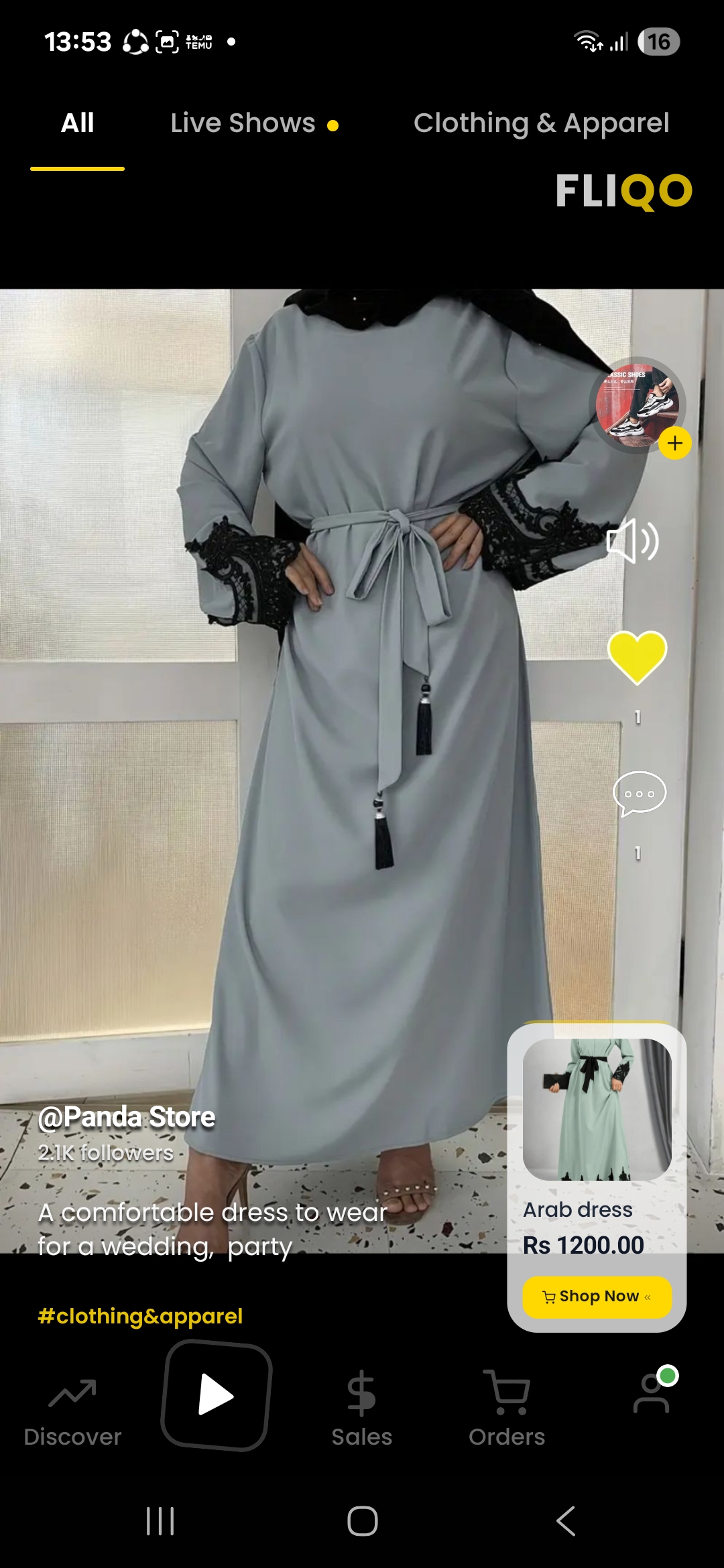Go back with the system back button

point(566,1521)
